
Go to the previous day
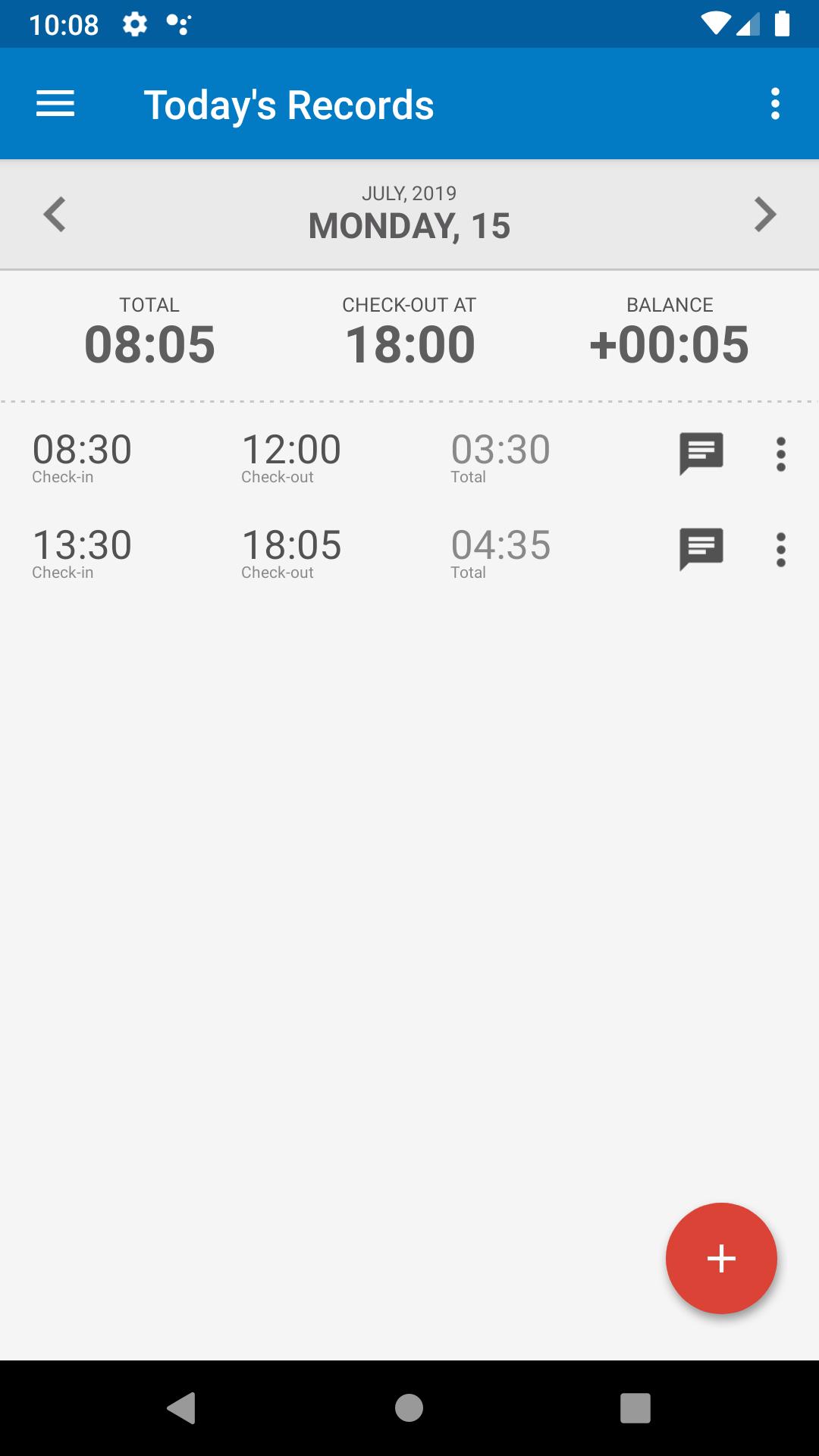[54, 215]
